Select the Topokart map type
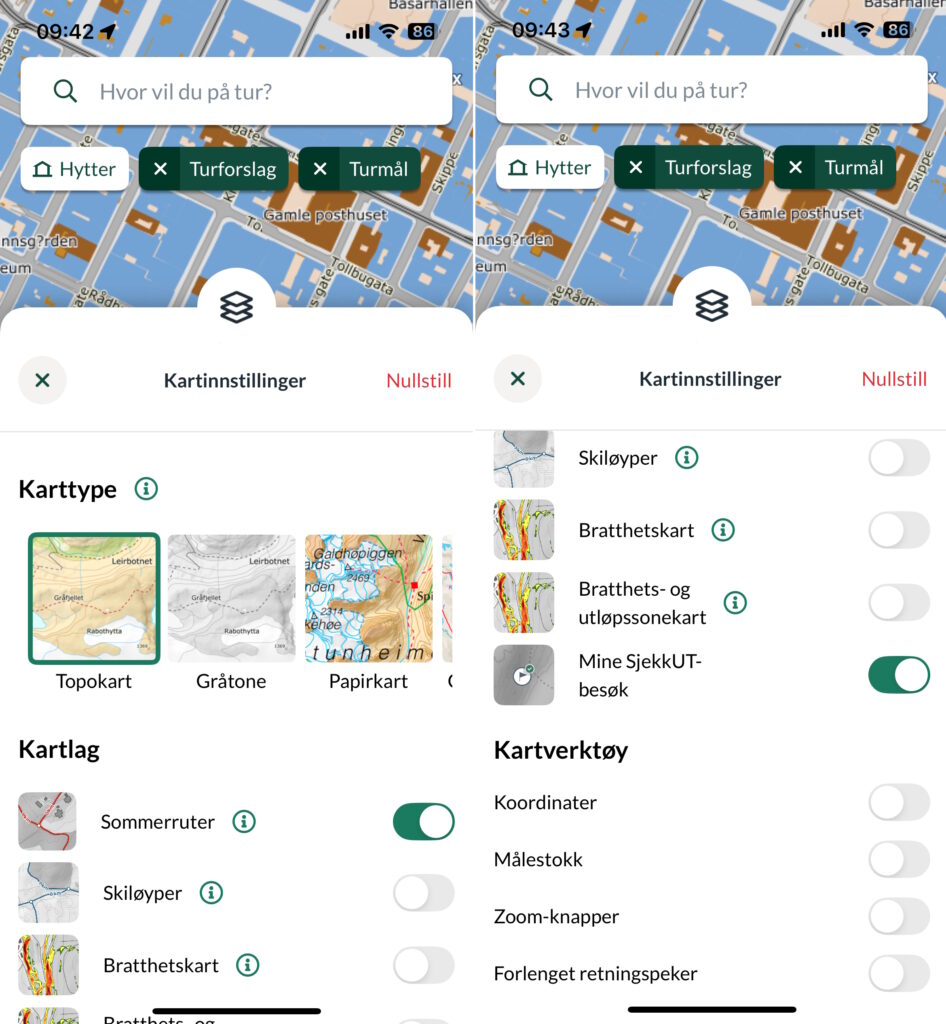This screenshot has height=1024, width=946. [94, 598]
